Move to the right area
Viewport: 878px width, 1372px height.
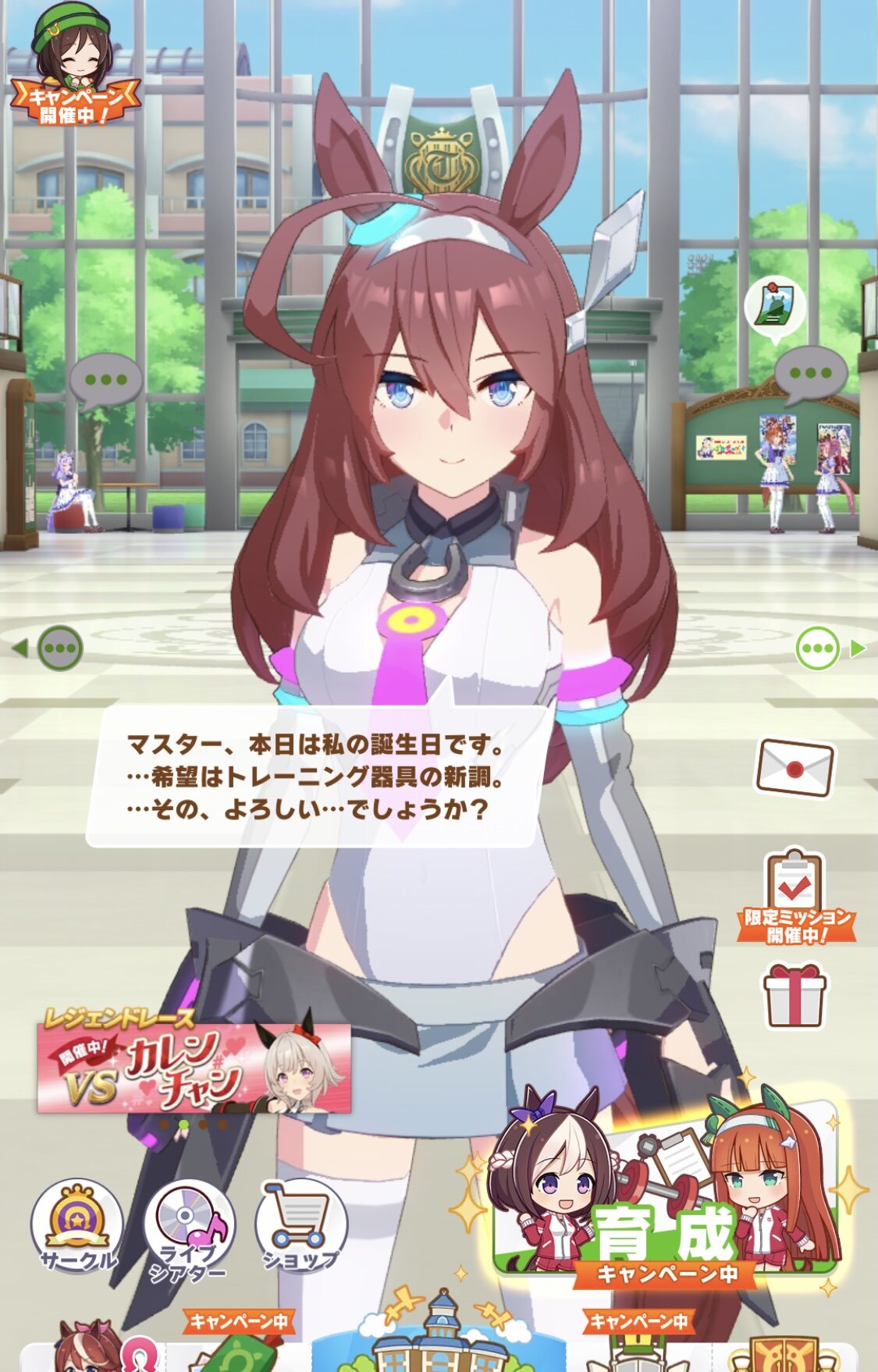(830, 648)
